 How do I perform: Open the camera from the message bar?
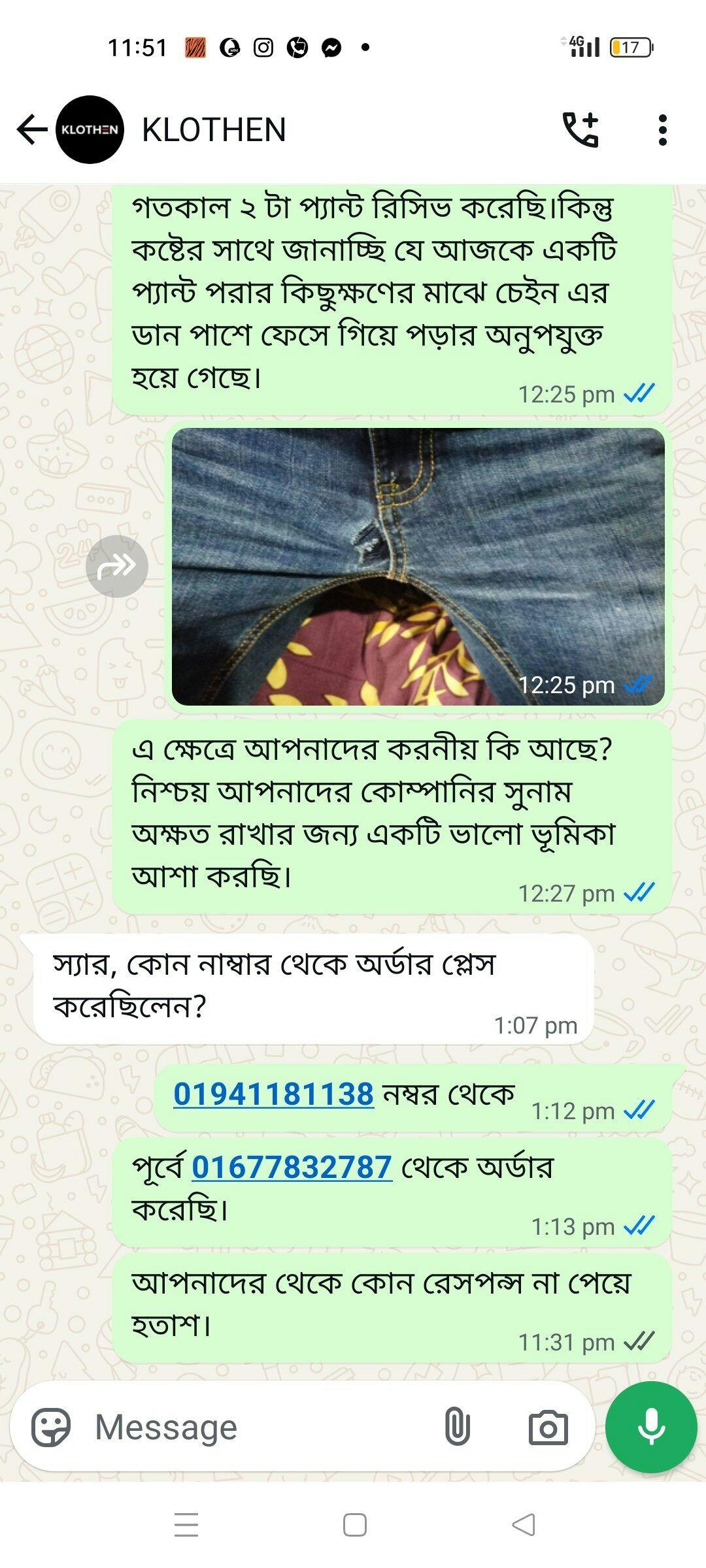[548, 1427]
